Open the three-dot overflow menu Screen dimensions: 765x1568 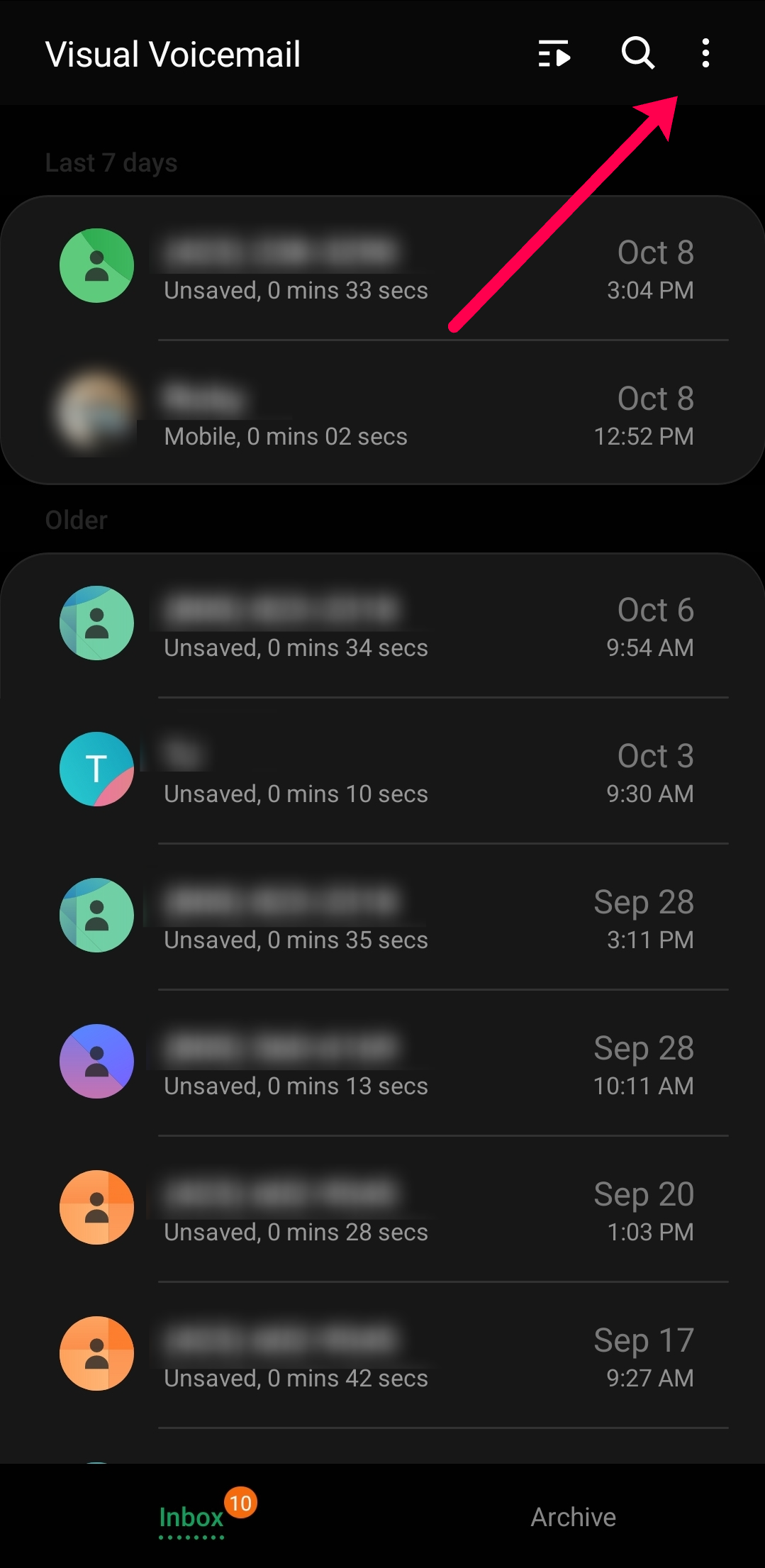click(705, 53)
